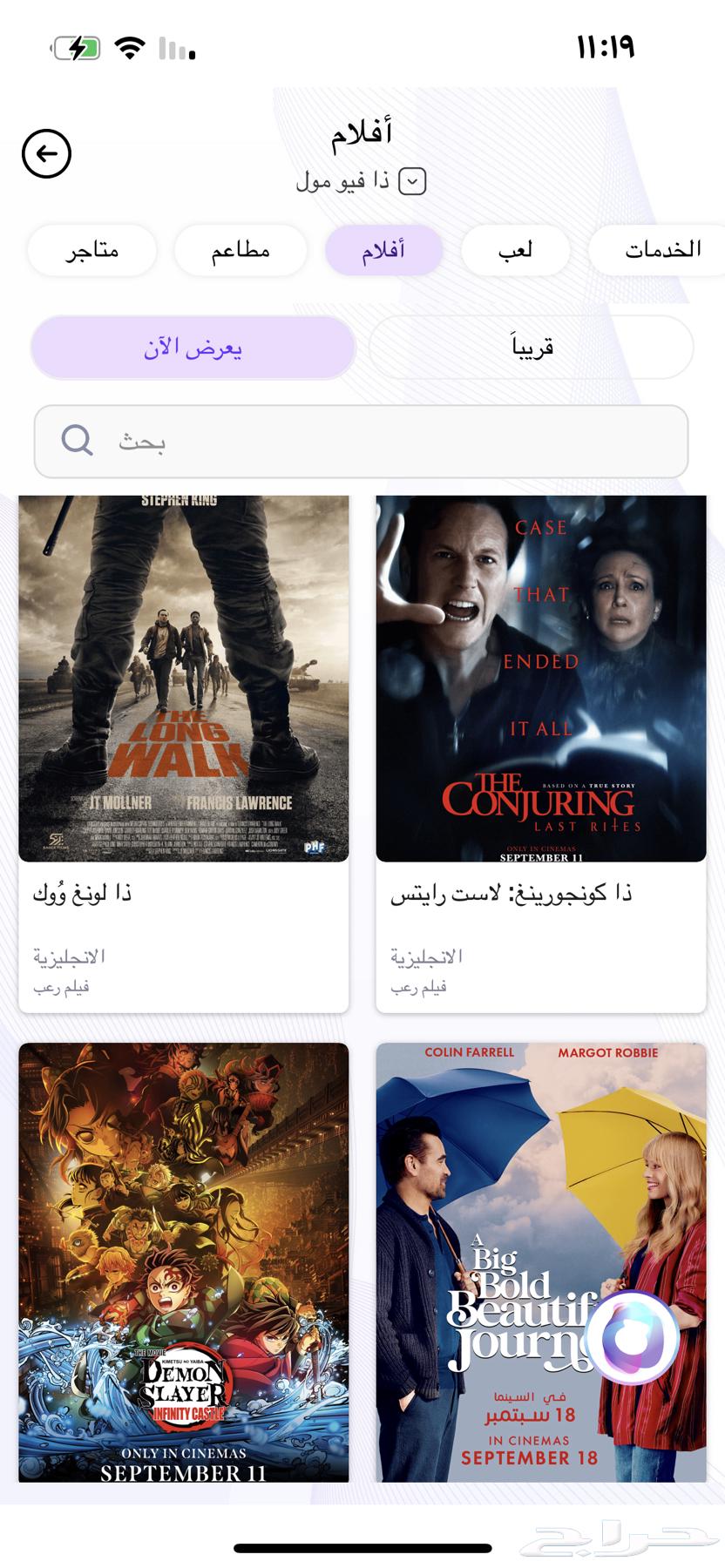Switch to the 'مطاعم' (Restaurants) tab
Image resolution: width=725 pixels, height=1568 pixels.
(241, 250)
